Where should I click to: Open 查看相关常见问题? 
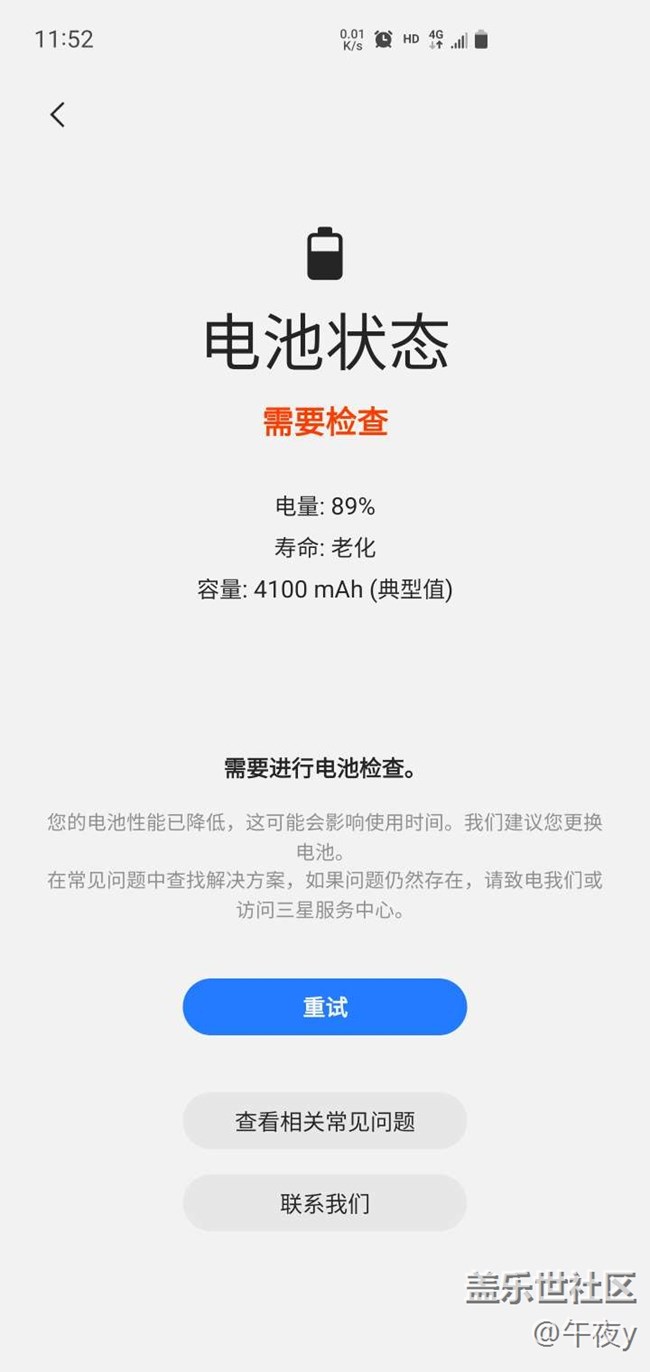click(x=324, y=1121)
